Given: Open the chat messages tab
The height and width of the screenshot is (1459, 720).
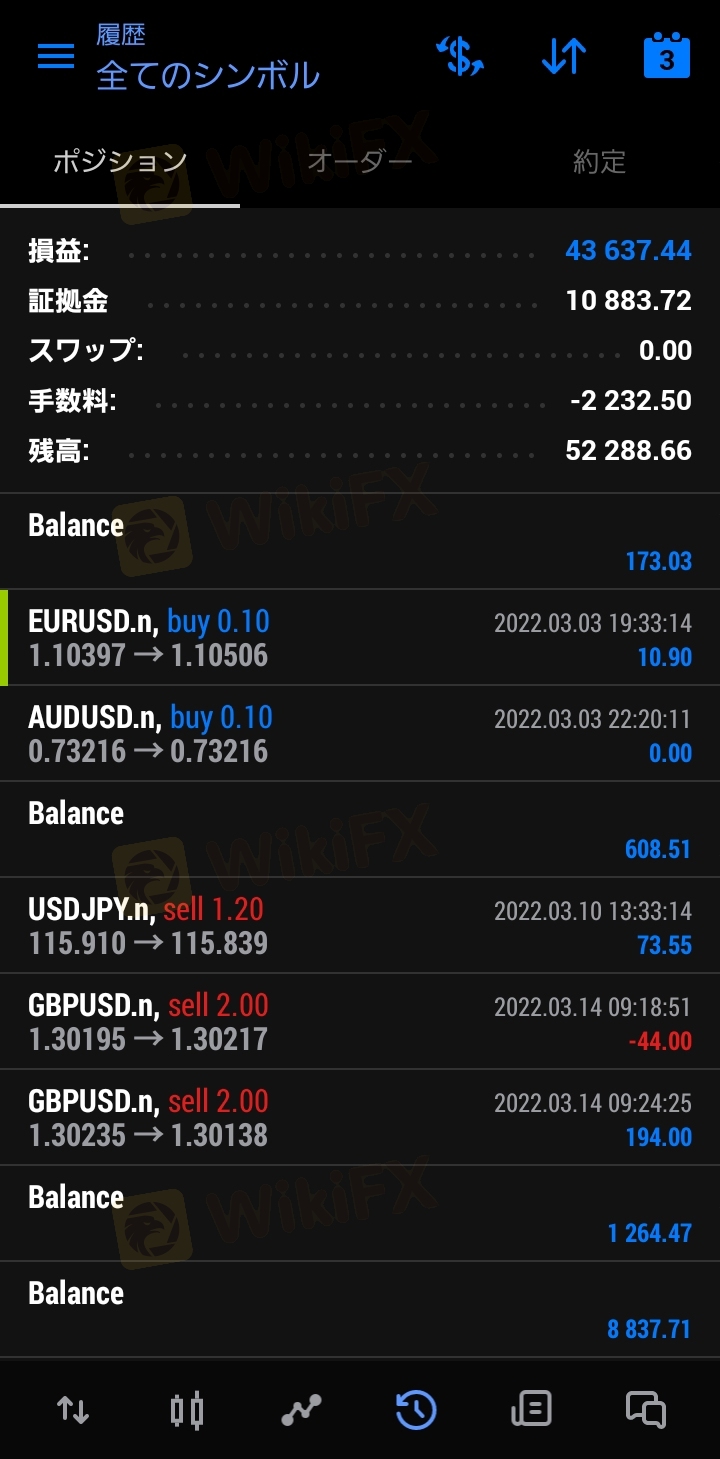Looking at the screenshot, I should click(646, 1410).
